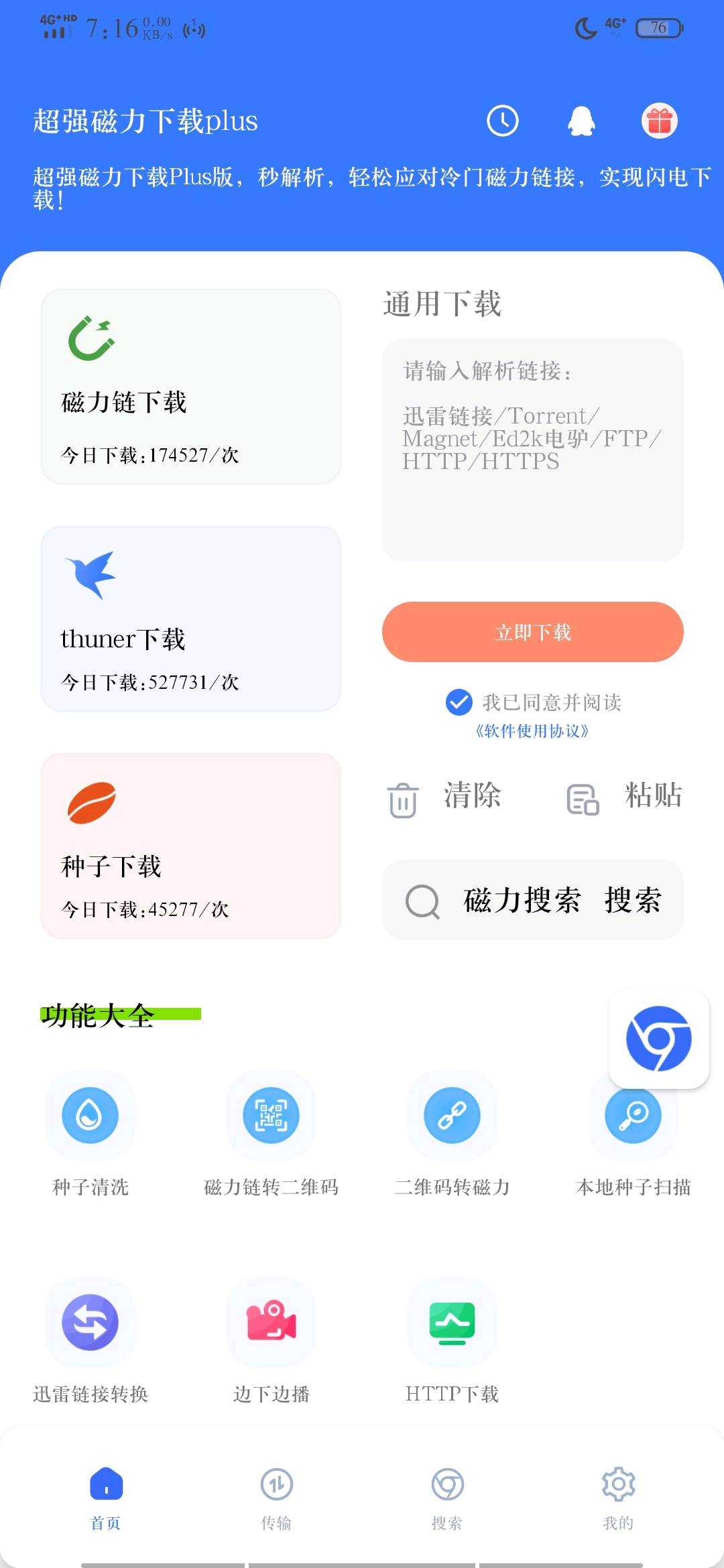Open the floating browser button
This screenshot has height=1568, width=724.
[x=658, y=1038]
